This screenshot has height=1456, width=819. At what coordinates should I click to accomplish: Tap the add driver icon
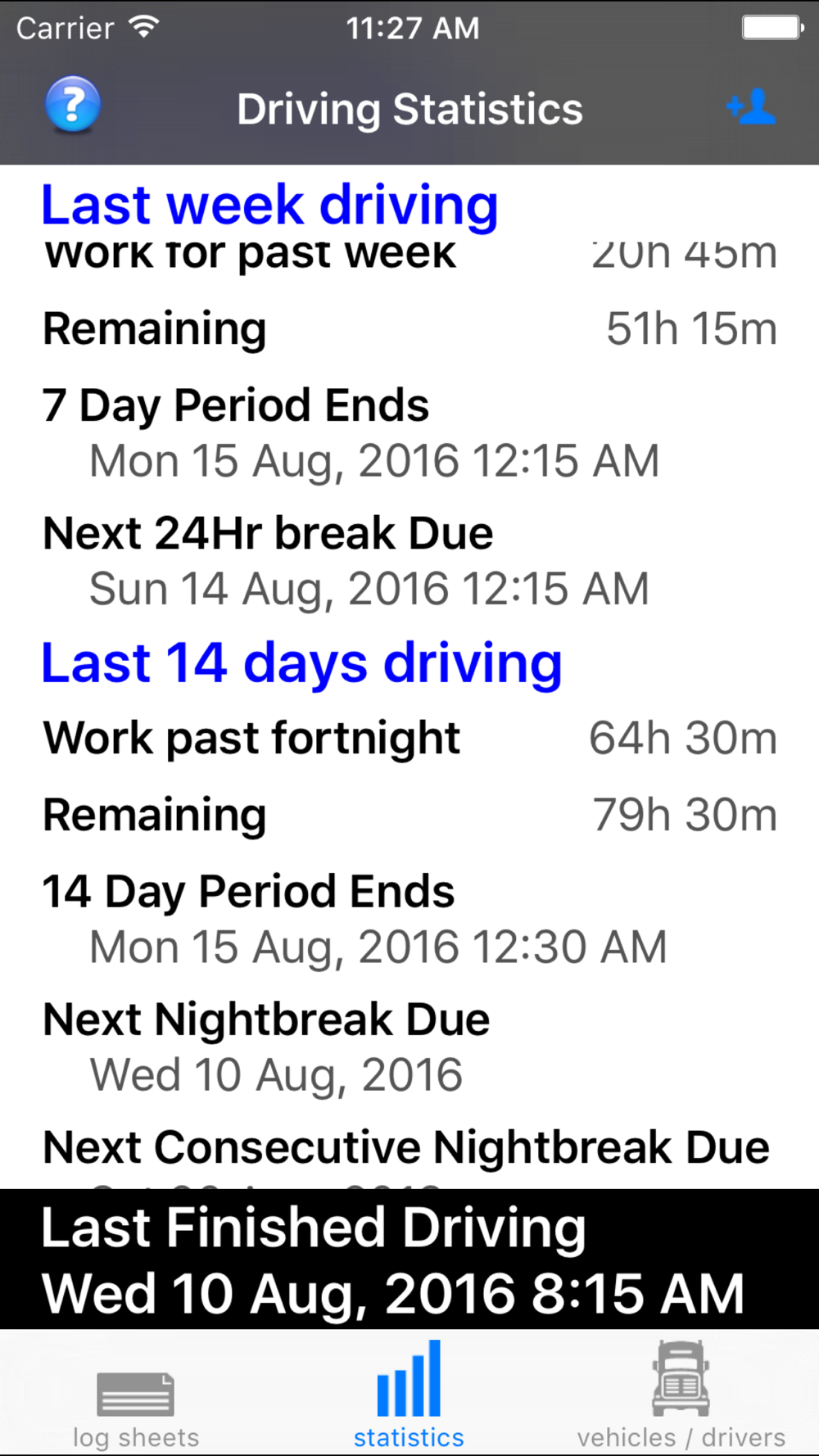click(751, 107)
